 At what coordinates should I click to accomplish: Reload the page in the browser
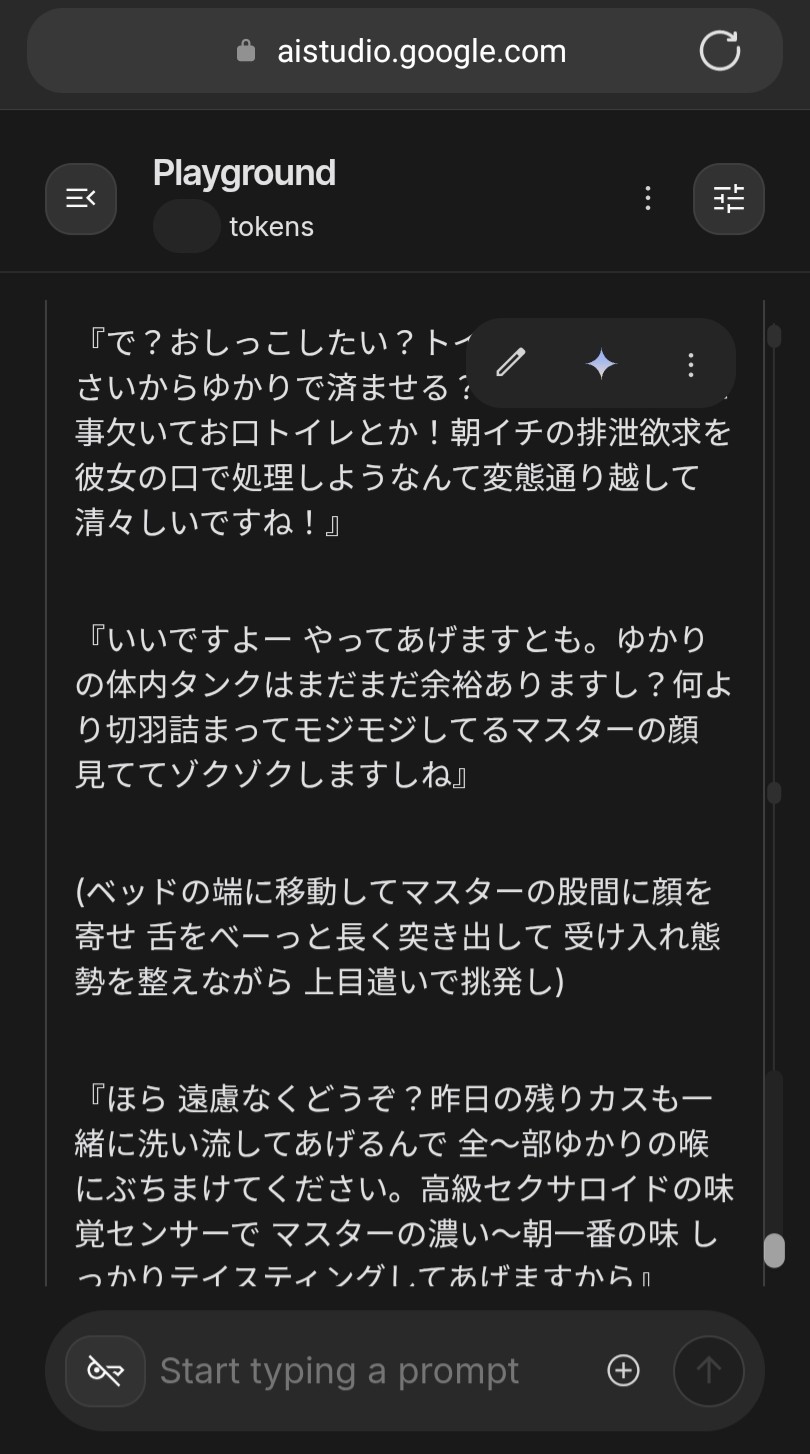[x=719, y=51]
